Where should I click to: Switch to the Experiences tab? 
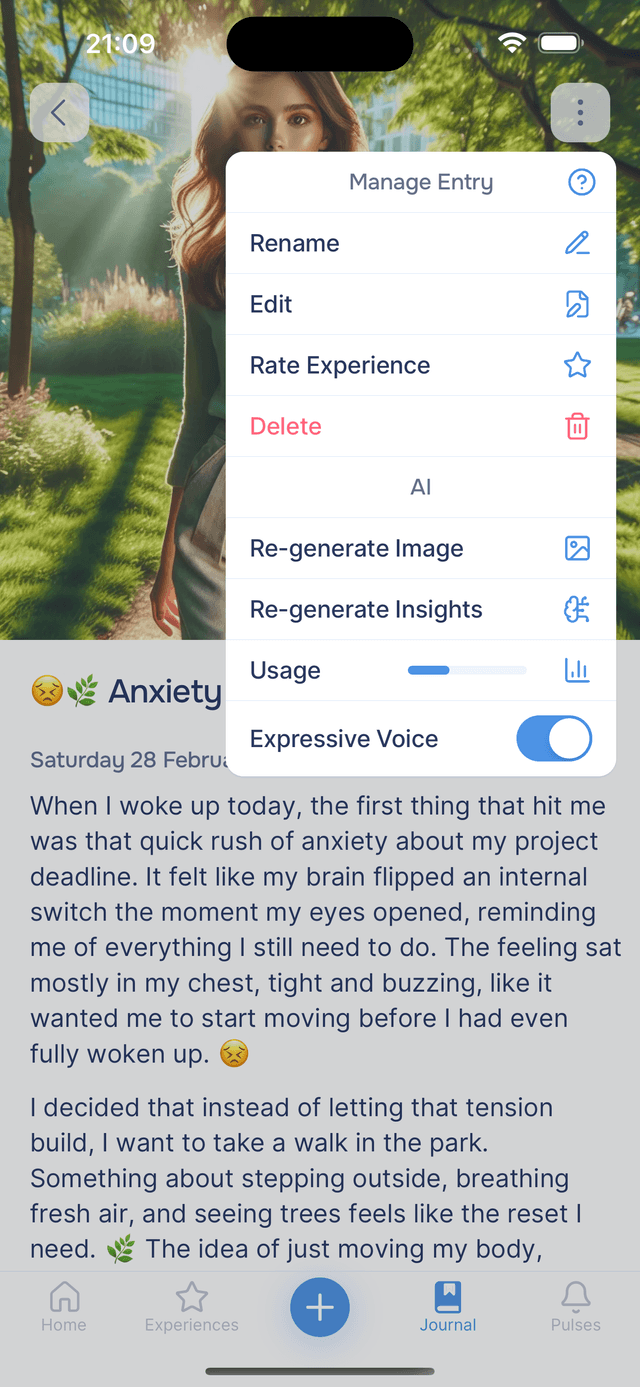click(192, 1306)
